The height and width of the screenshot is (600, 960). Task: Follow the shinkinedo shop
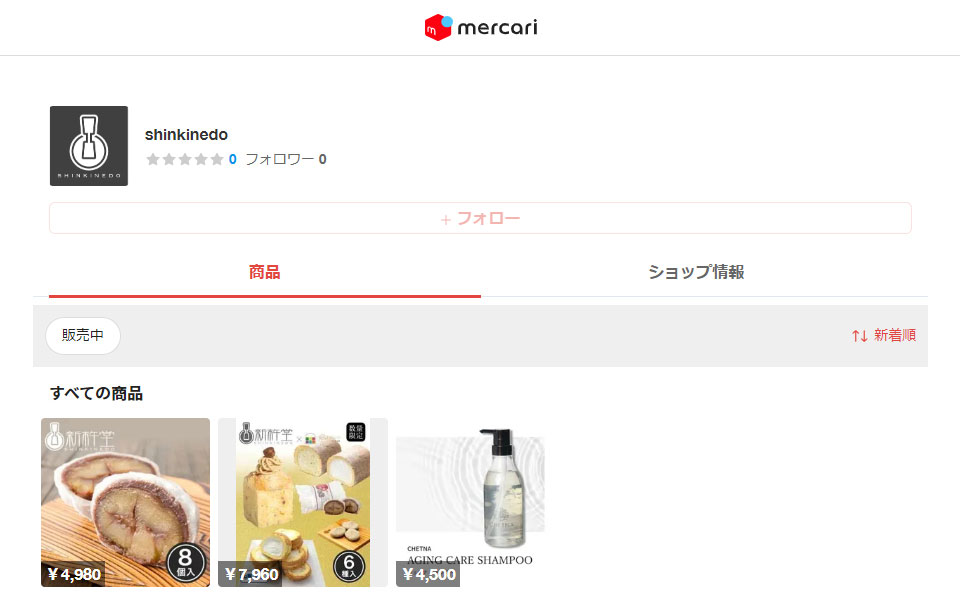(480, 218)
